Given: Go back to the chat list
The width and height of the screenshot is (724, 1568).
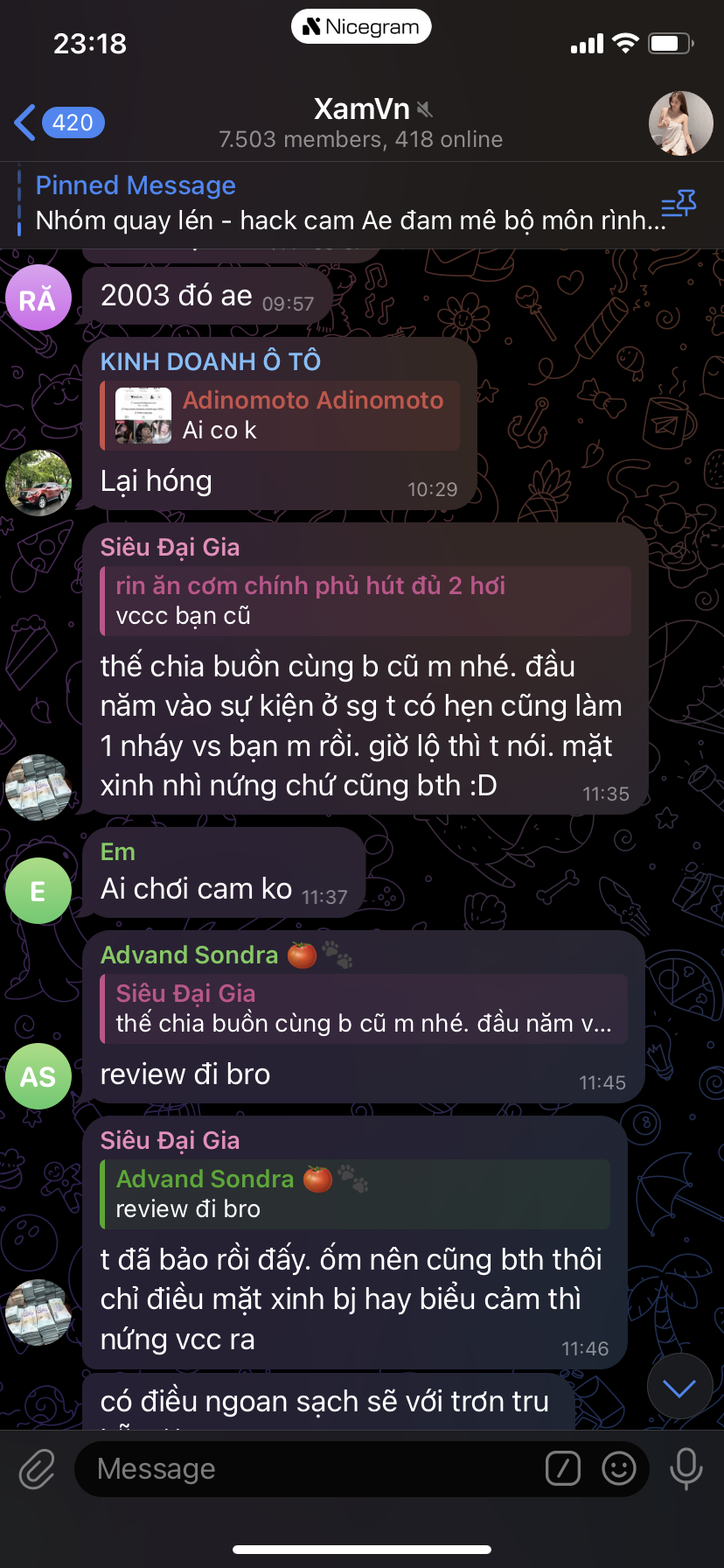Looking at the screenshot, I should point(58,122).
